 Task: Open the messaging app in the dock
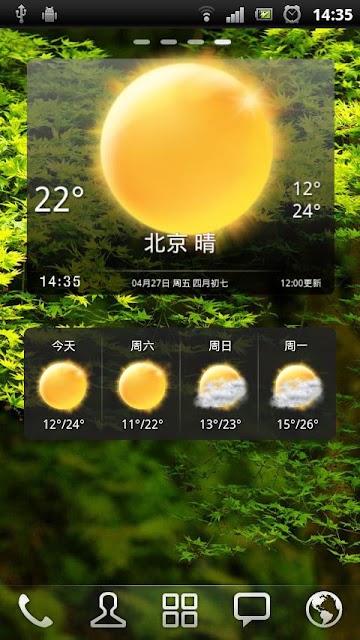coord(252,610)
